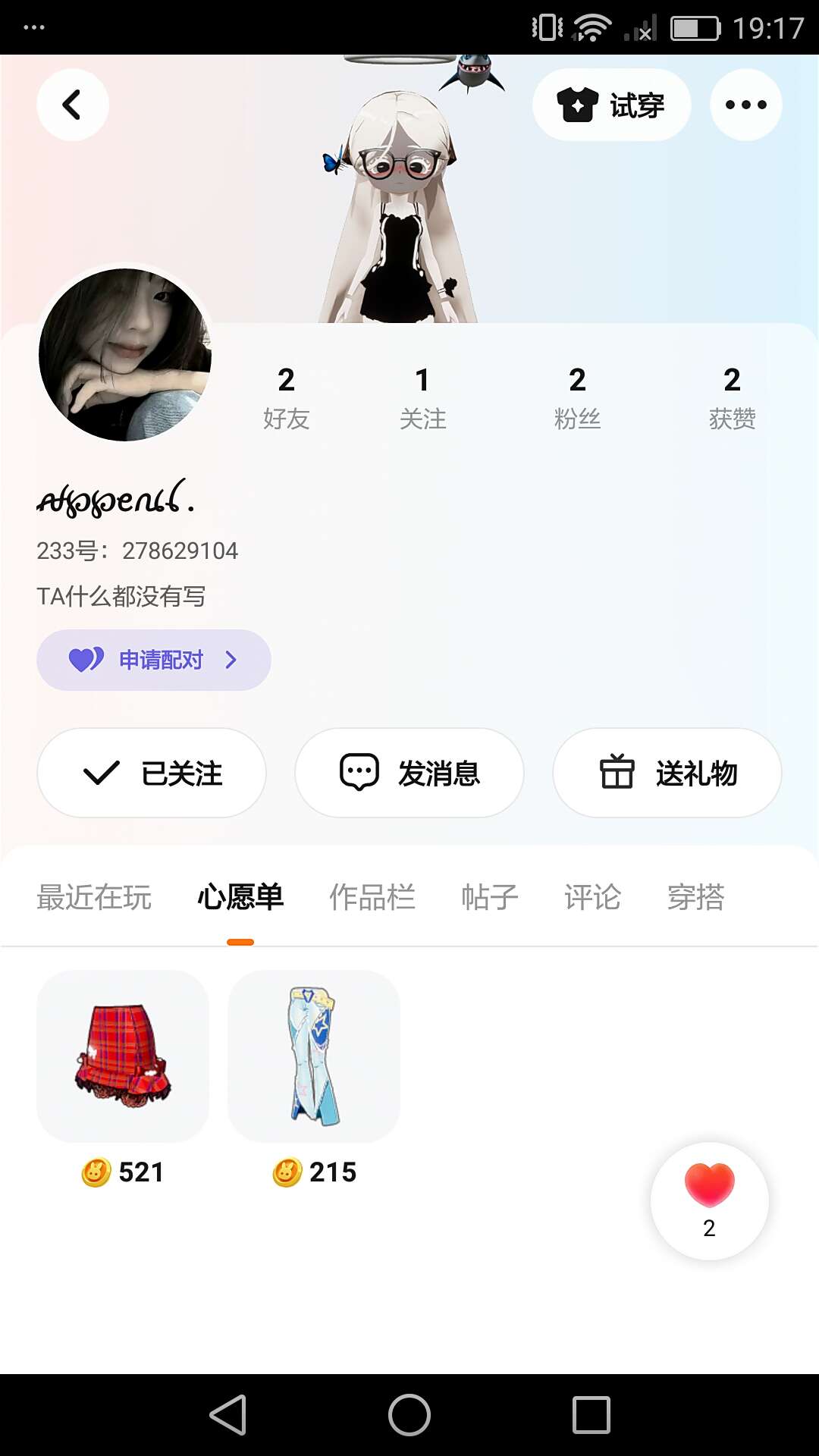Screen dimensions: 819x1456
Task: Tap the 试穿 try-on button
Action: pos(611,105)
